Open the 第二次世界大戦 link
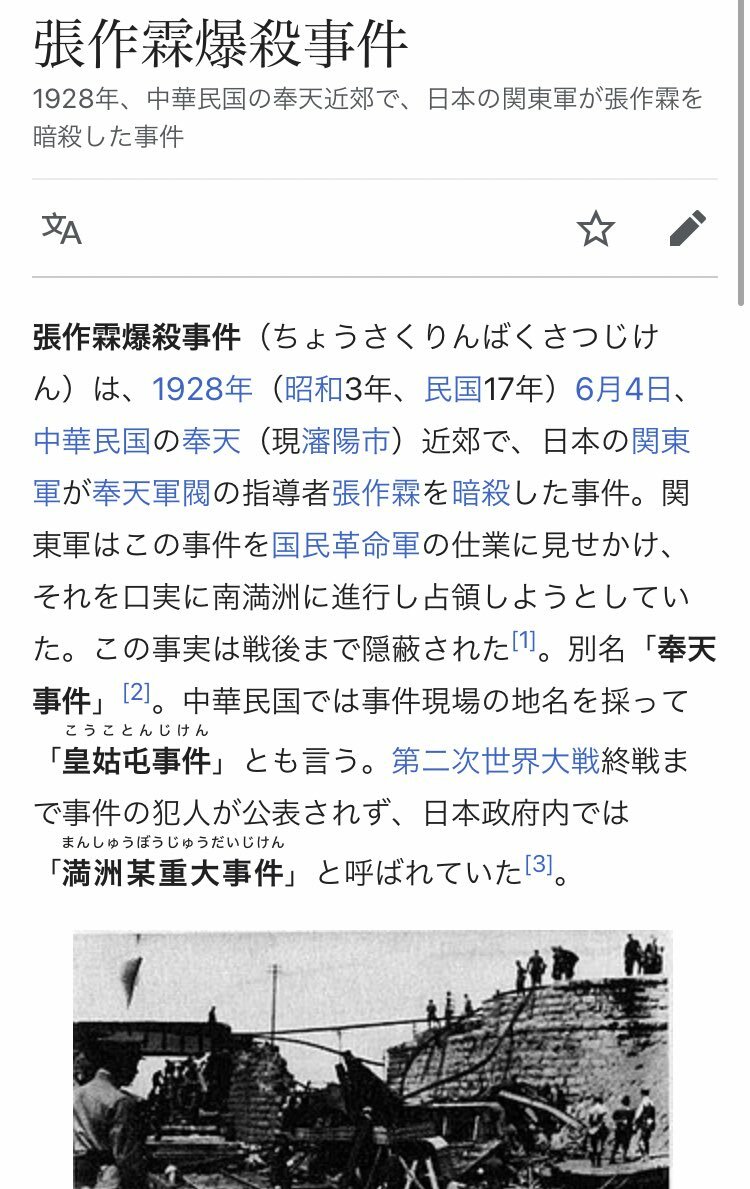The image size is (750, 1189). pos(496,762)
